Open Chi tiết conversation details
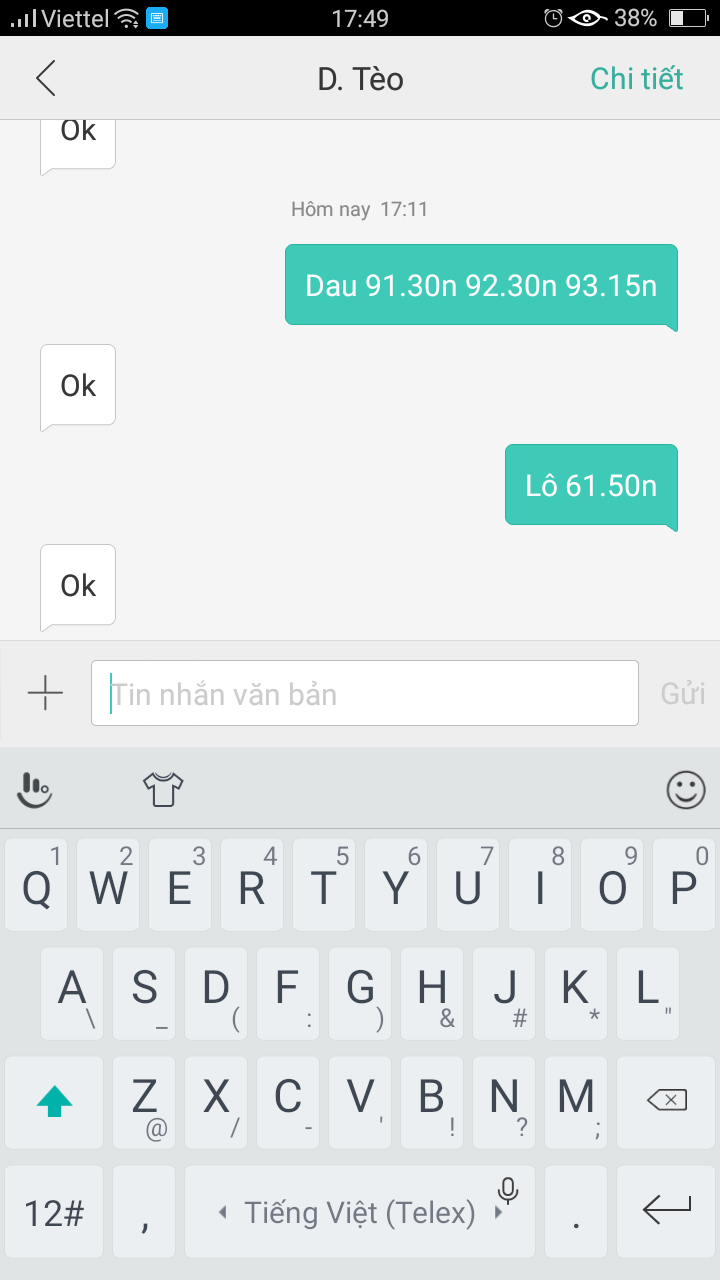The image size is (720, 1280). [637, 78]
